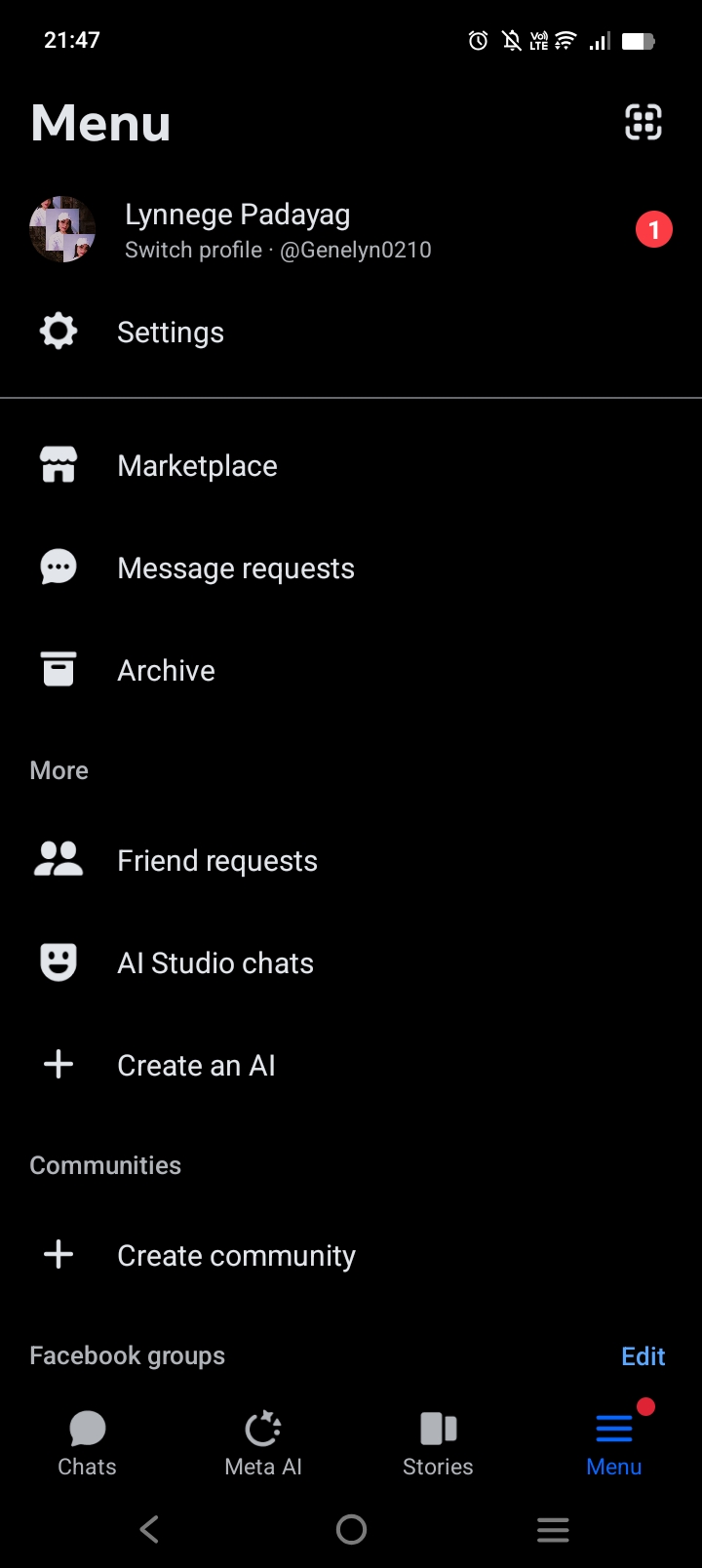This screenshot has width=702, height=1568.
Task: Check Friend requests
Action: coord(216,861)
